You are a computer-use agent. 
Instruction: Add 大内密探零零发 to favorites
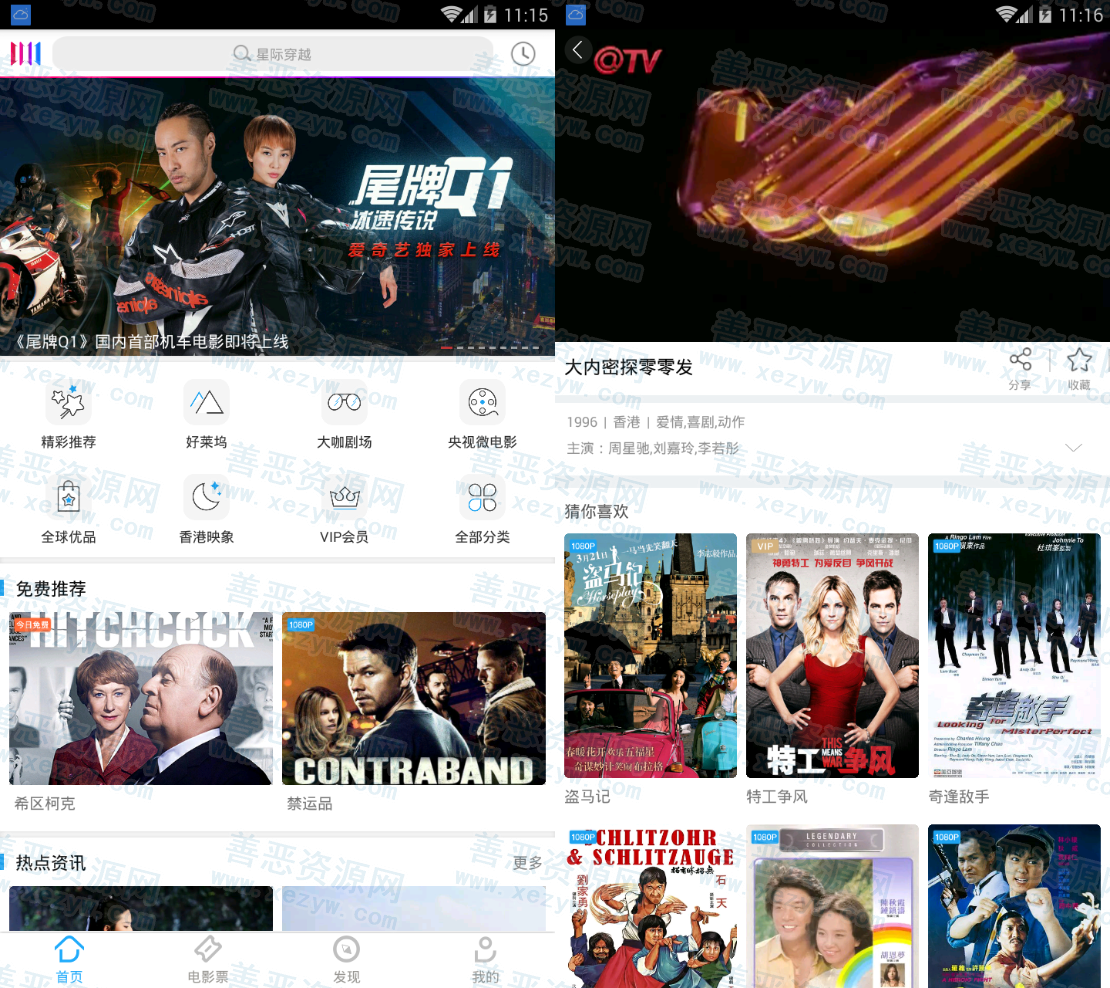point(1079,368)
